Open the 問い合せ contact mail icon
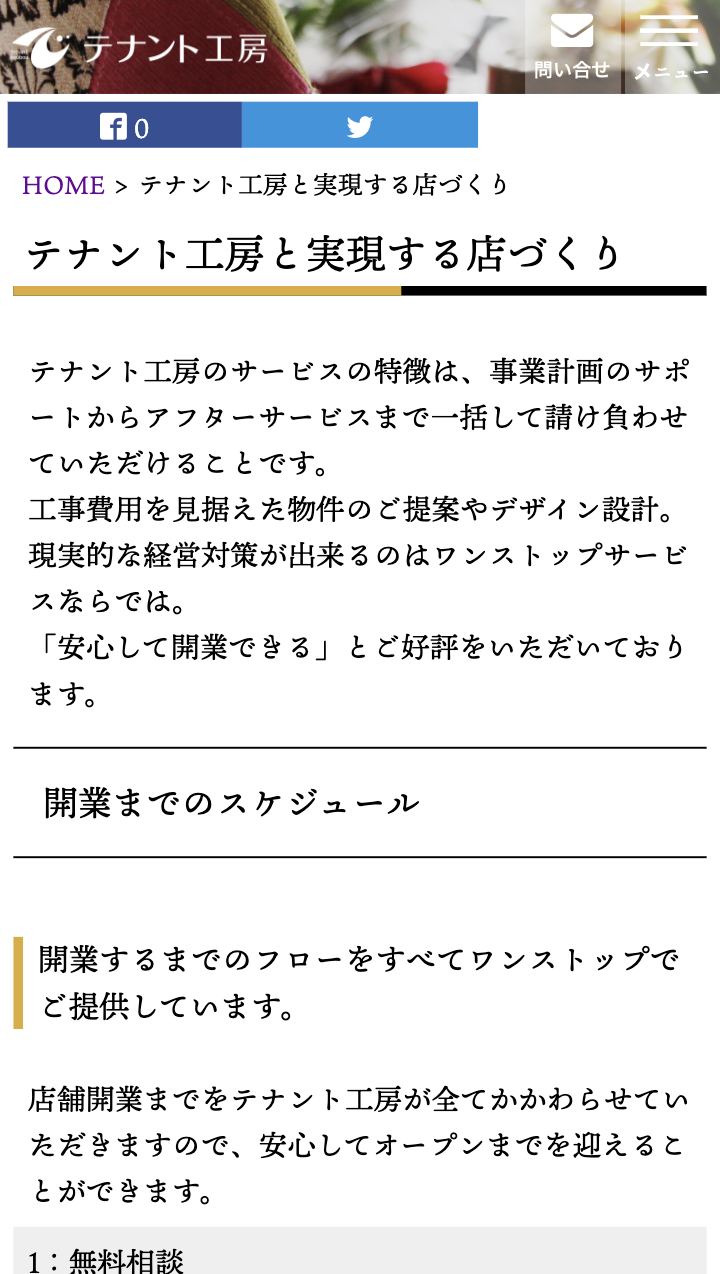The height and width of the screenshot is (1274, 720). click(572, 46)
